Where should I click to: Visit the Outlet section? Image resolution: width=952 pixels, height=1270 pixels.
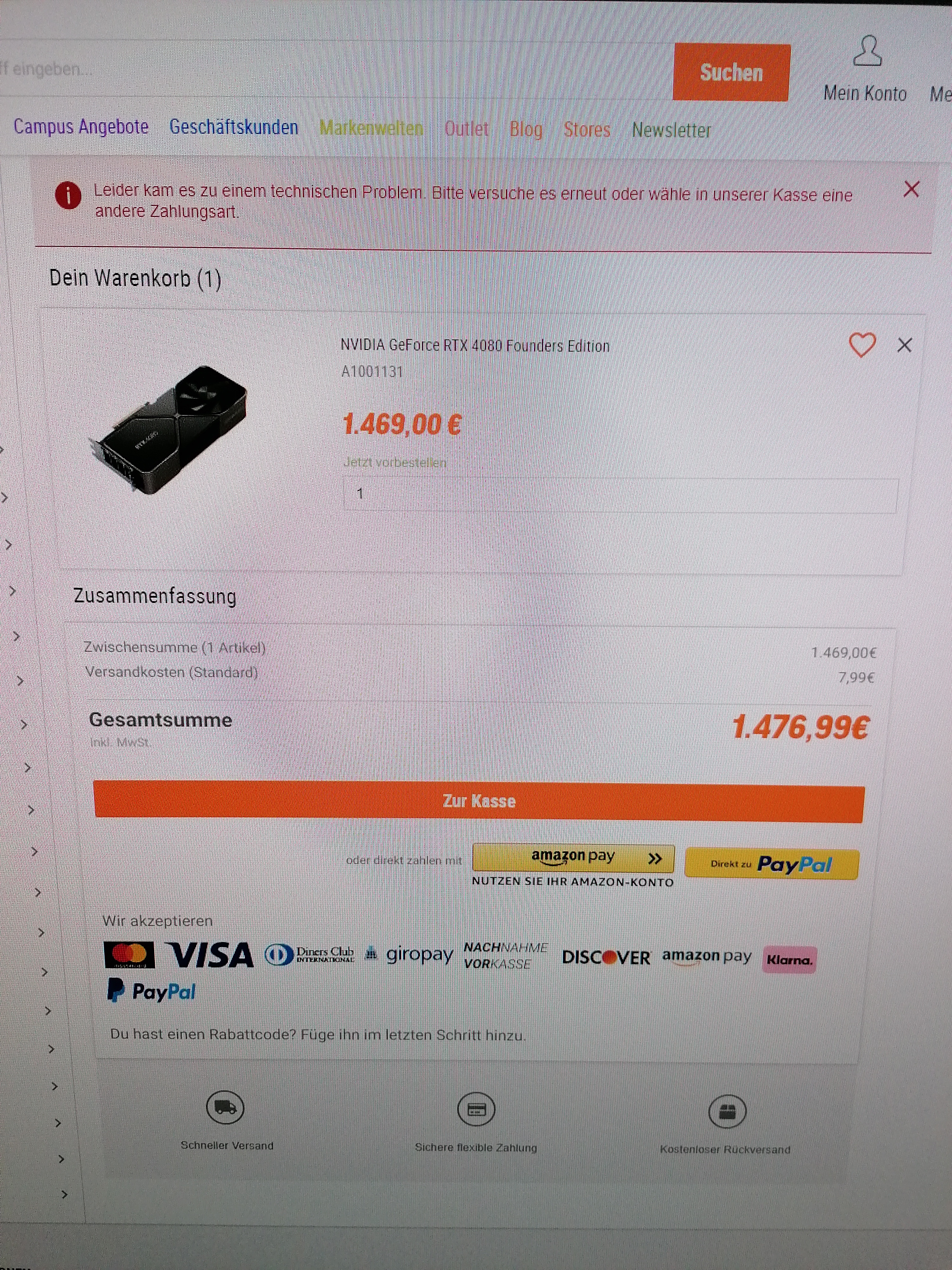466,129
